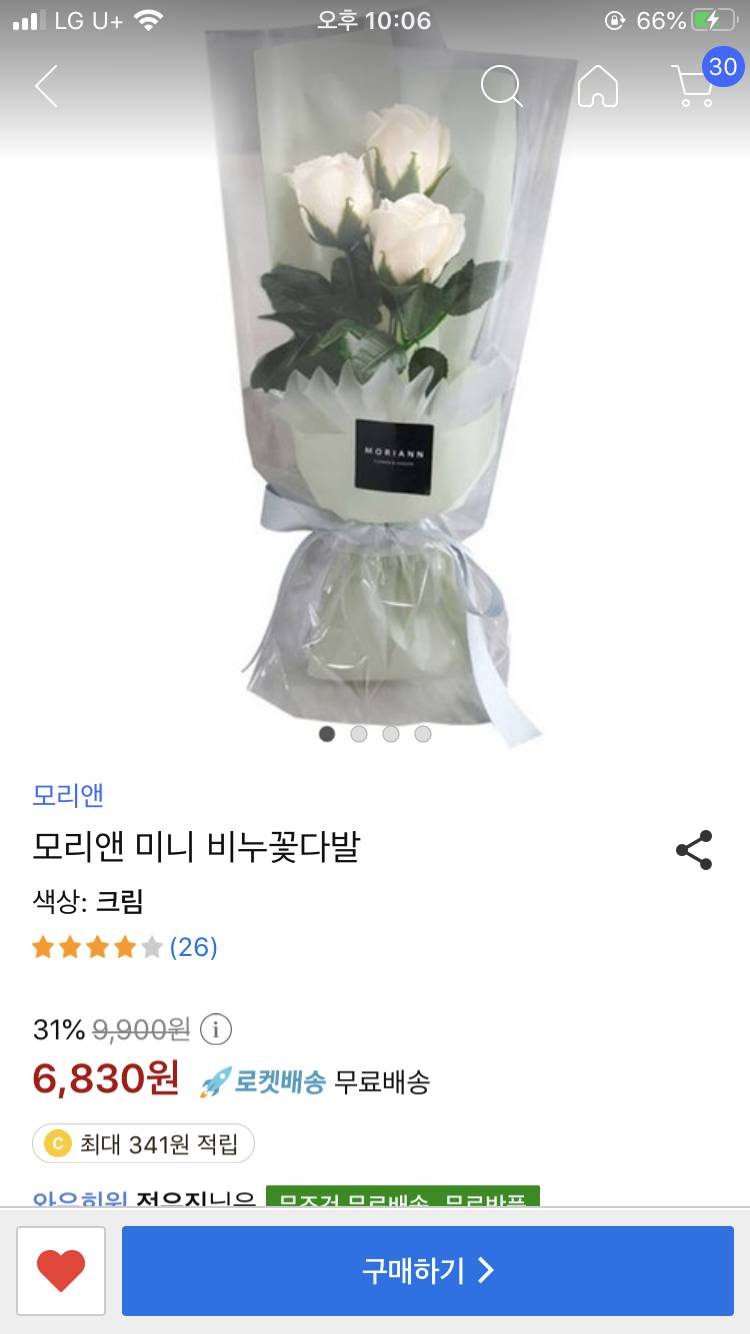Open the 색상: 크림 color selection
The height and width of the screenshot is (1334, 750).
(x=90, y=900)
